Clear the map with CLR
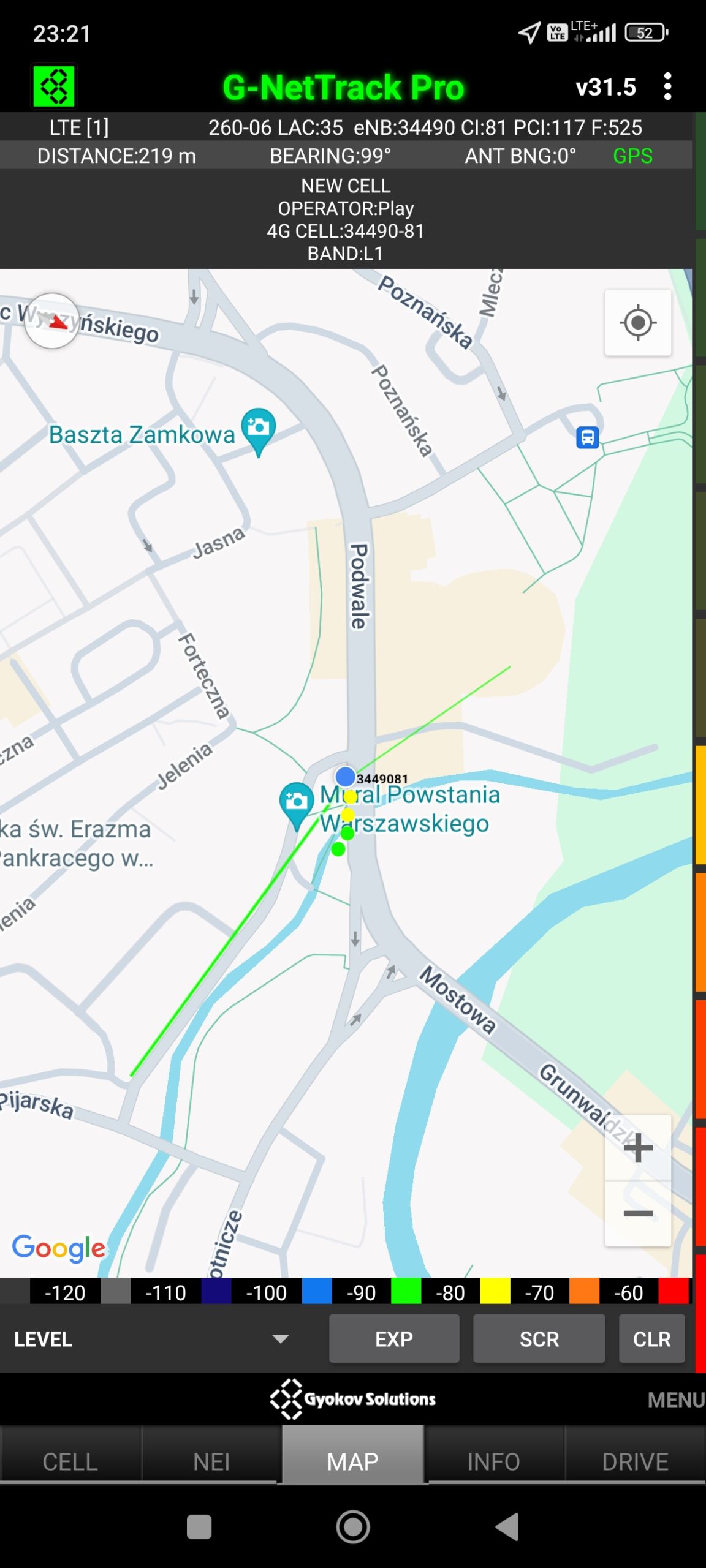This screenshot has width=706, height=1568. pyautogui.click(x=651, y=1339)
